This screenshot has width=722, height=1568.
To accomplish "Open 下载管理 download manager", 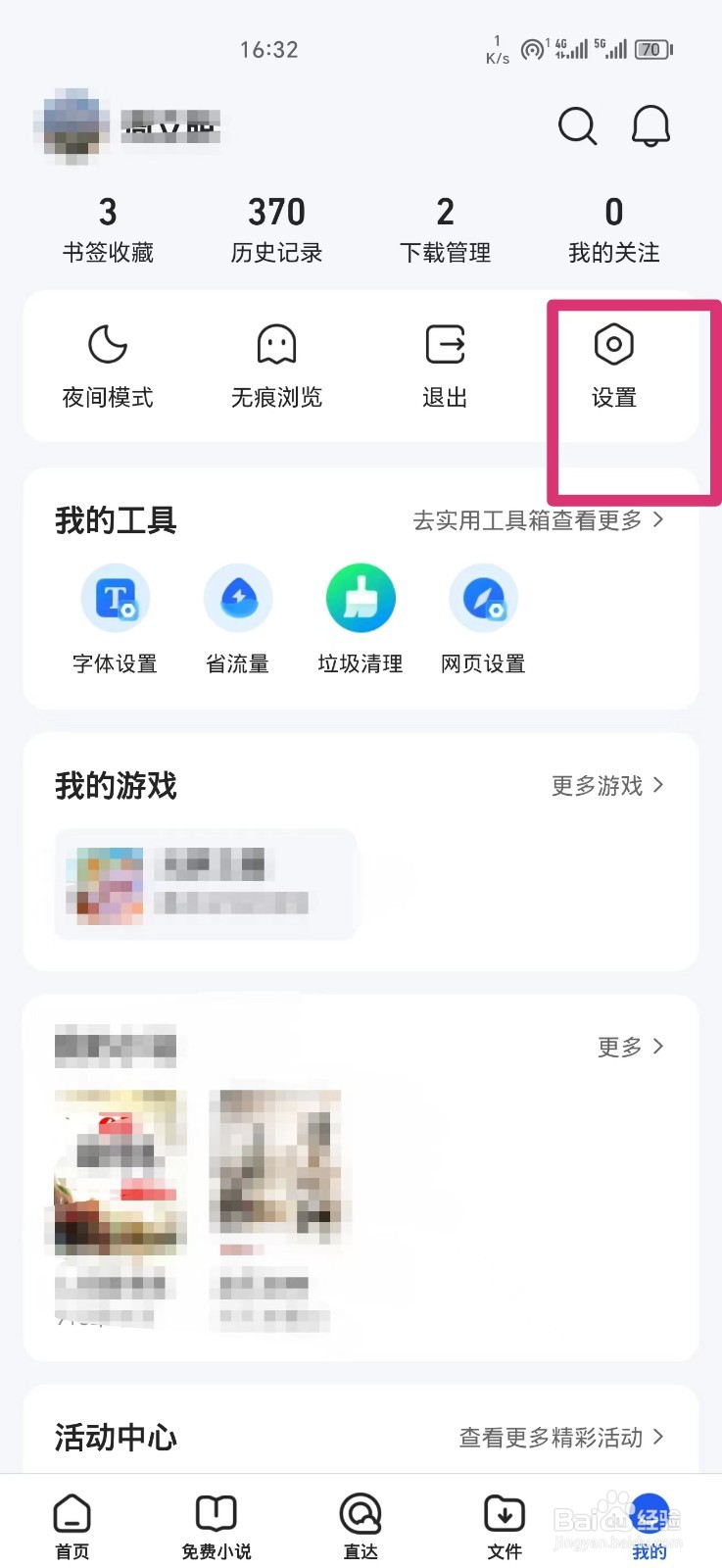I will pos(446,228).
